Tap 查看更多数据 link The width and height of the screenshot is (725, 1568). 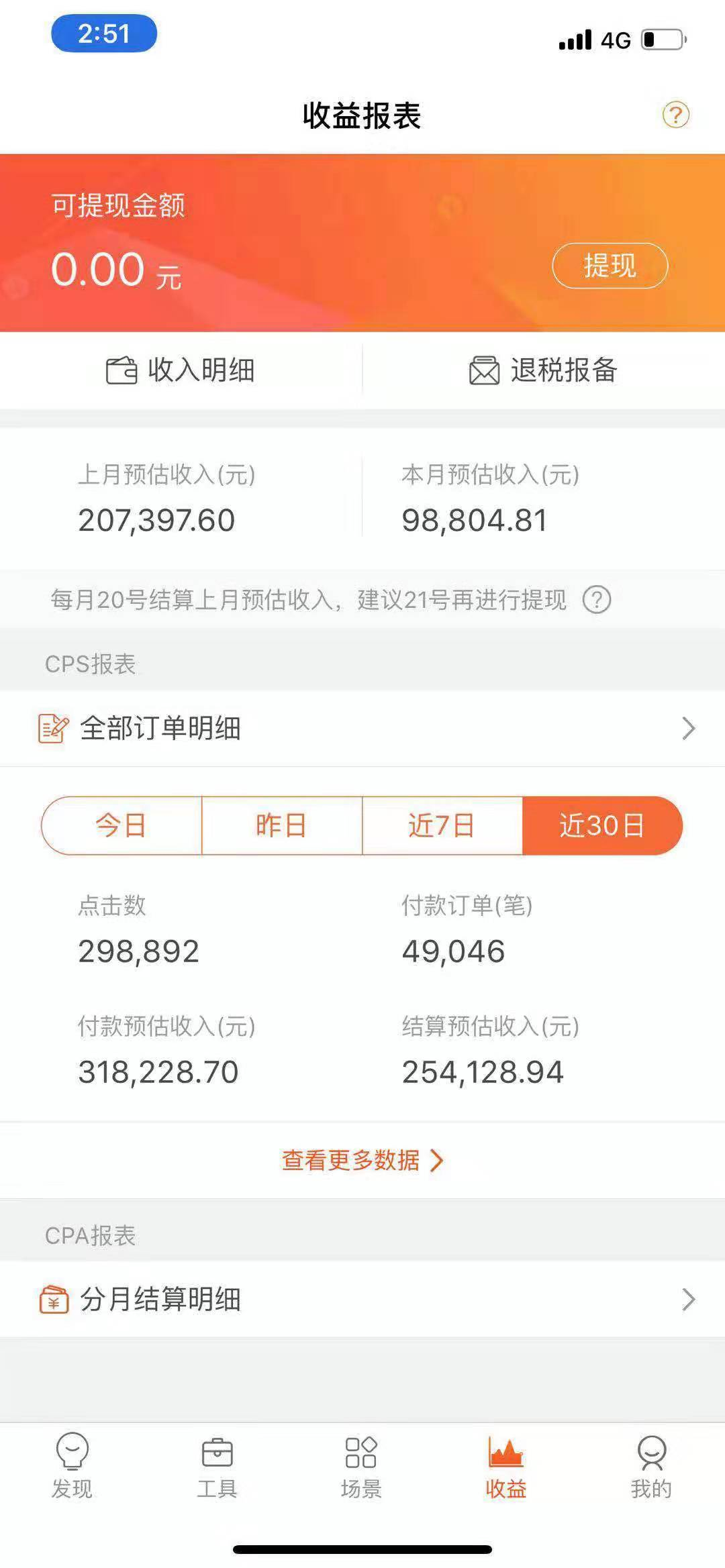pos(362,1160)
